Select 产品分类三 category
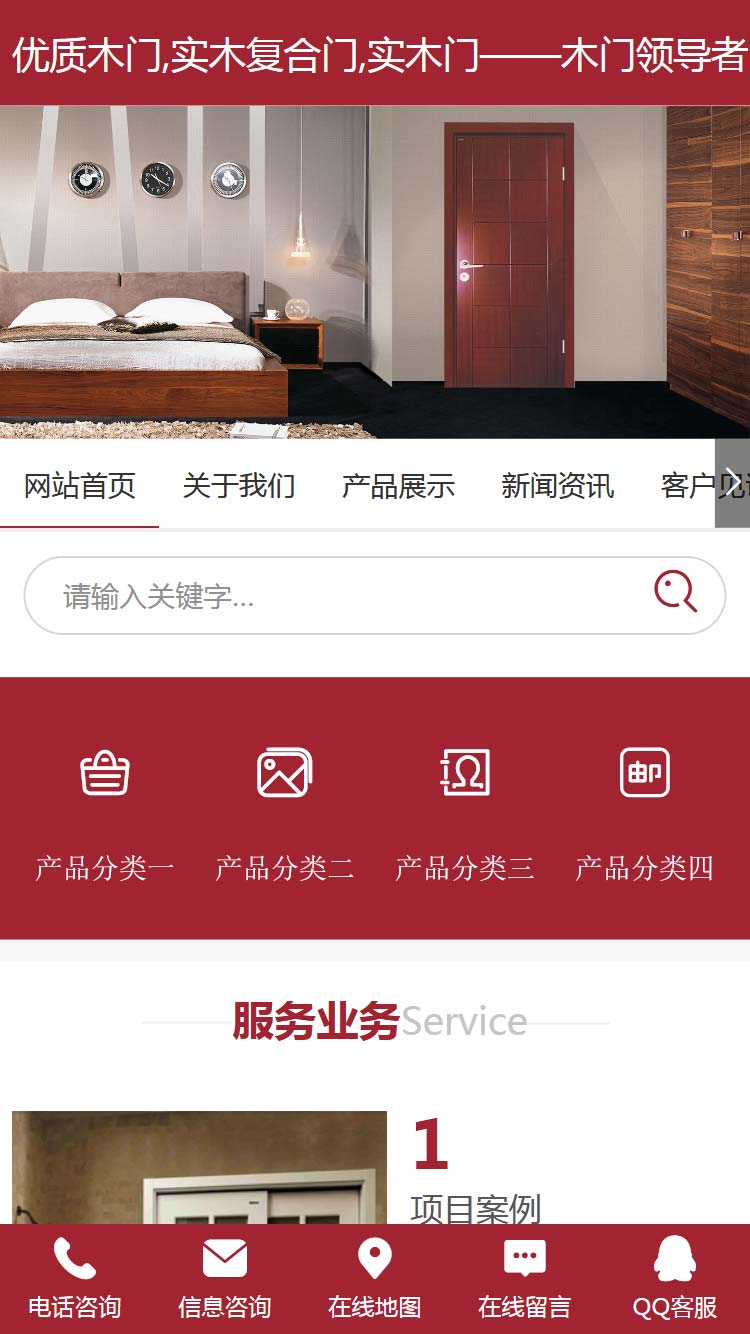 coord(465,808)
